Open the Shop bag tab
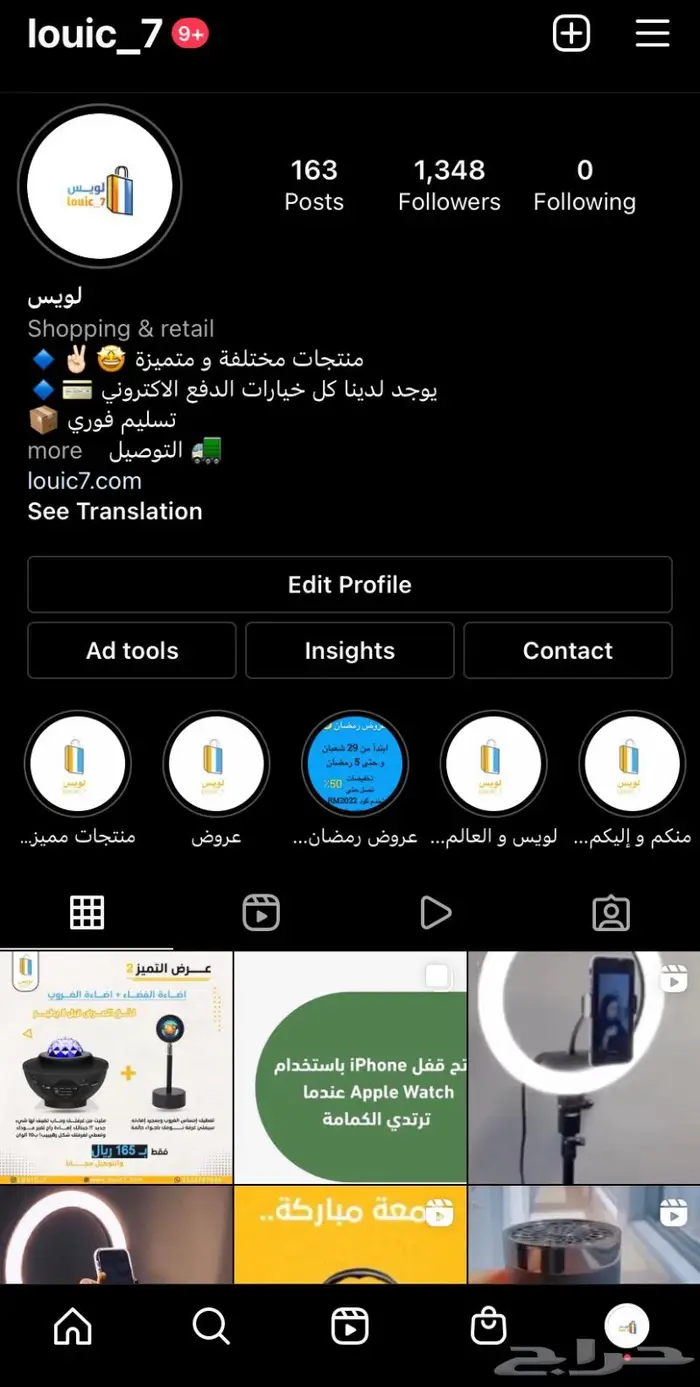The height and width of the screenshot is (1387, 700). (x=489, y=1327)
